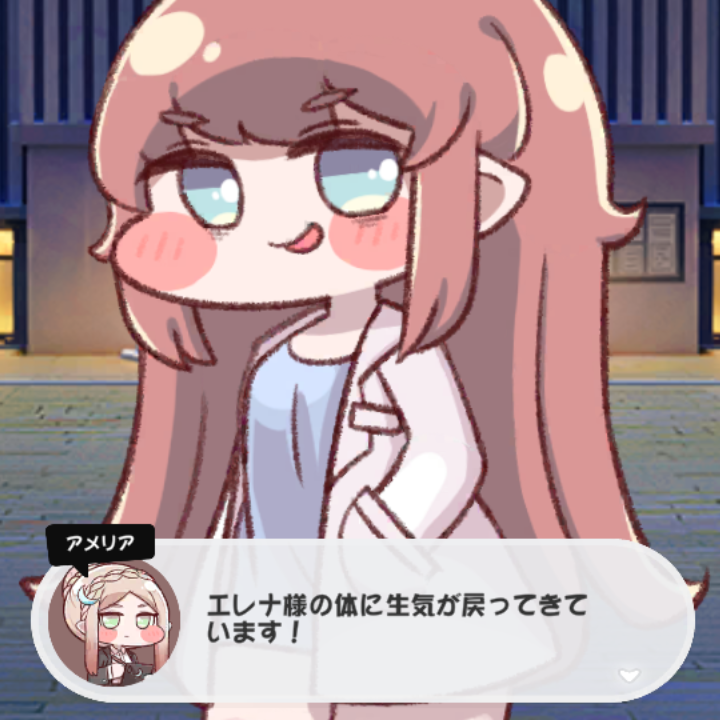This screenshot has height=720, width=720.
Task: Tap the heart advance indicator in dialogue
Action: (x=629, y=675)
